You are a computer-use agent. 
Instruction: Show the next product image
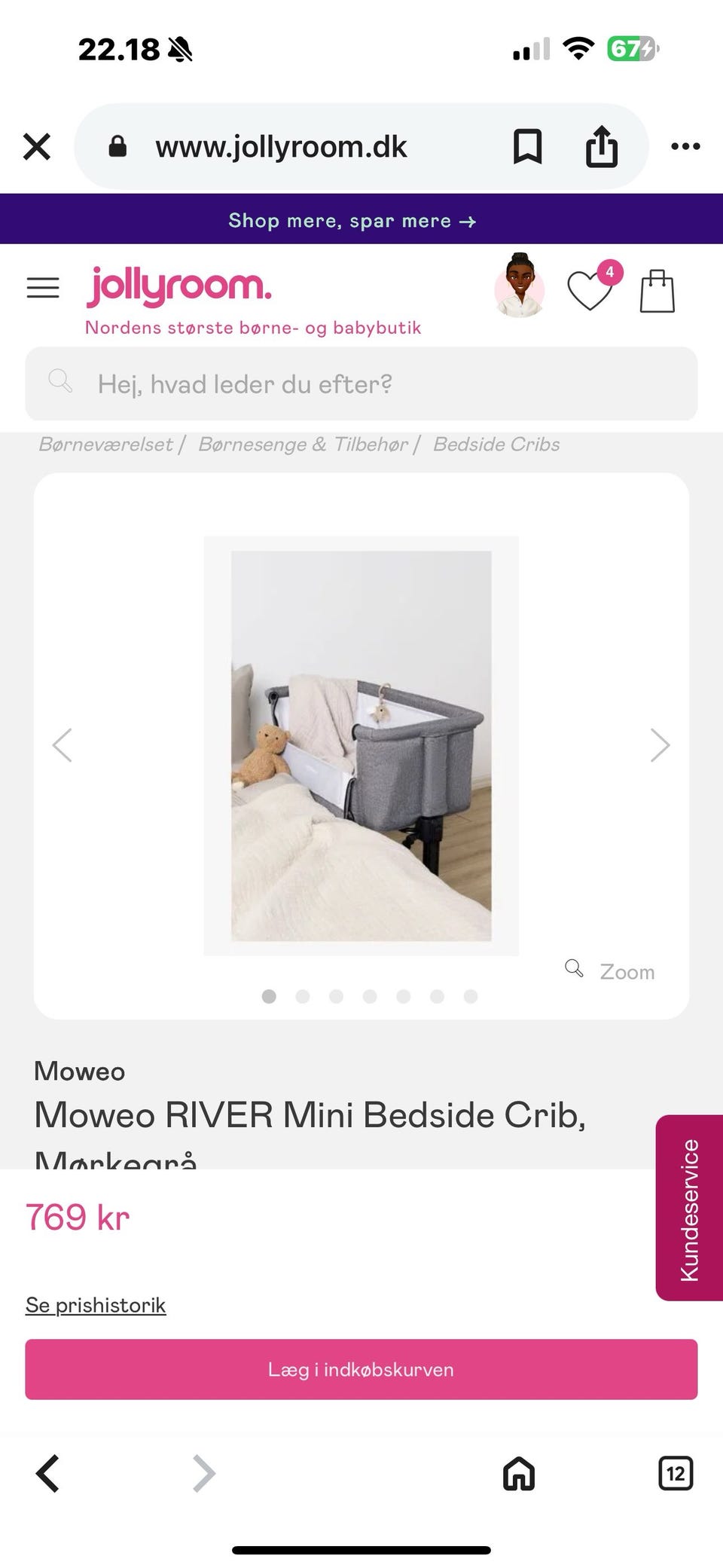tap(660, 744)
